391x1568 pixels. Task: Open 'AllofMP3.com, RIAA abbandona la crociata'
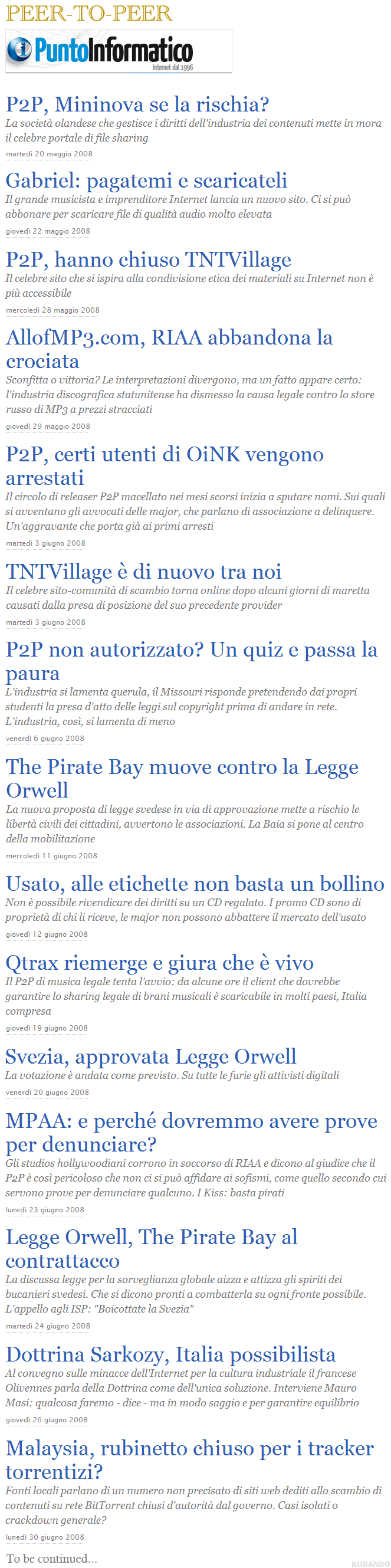(x=169, y=338)
